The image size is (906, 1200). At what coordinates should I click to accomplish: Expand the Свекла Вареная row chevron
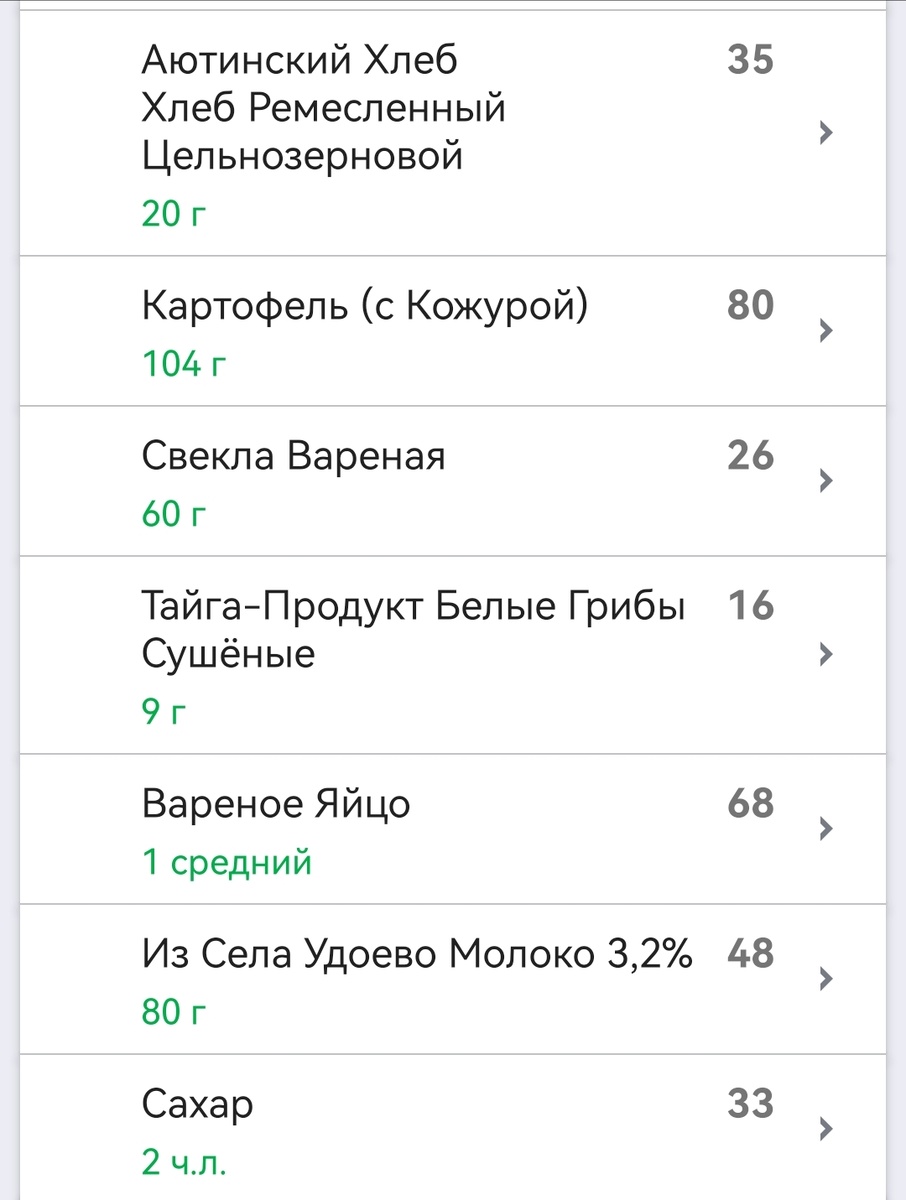(x=824, y=481)
